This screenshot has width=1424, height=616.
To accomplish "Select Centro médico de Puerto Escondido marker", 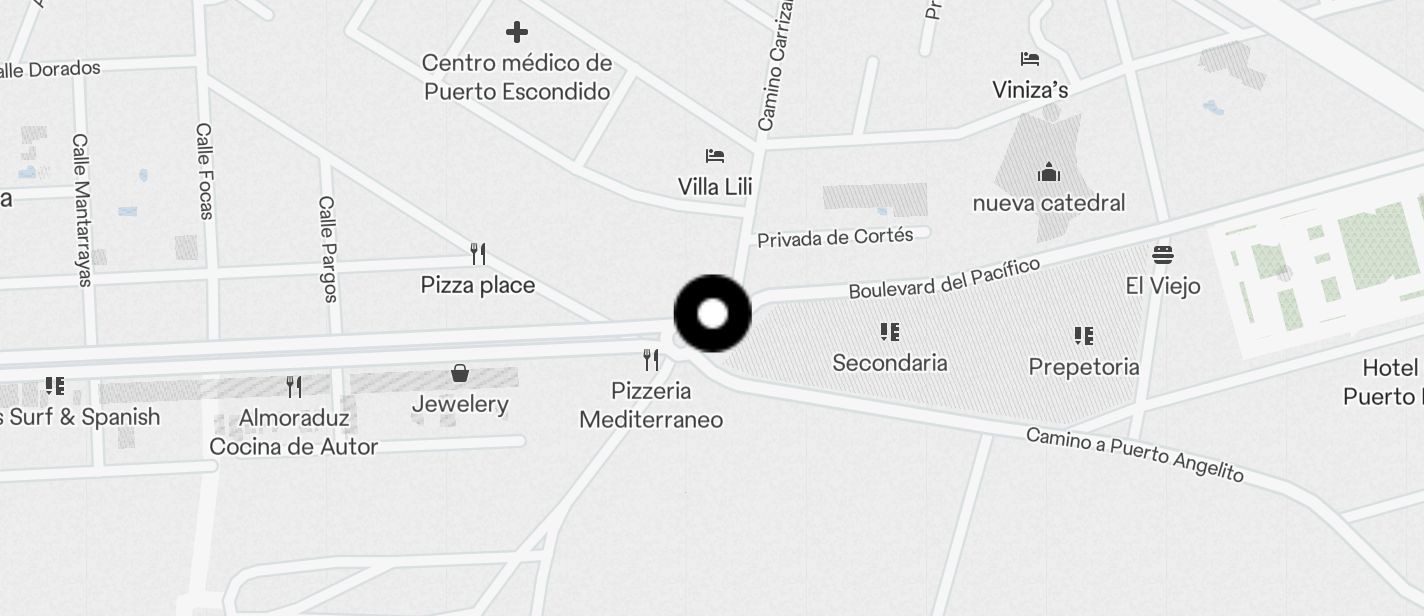I will coord(516,33).
